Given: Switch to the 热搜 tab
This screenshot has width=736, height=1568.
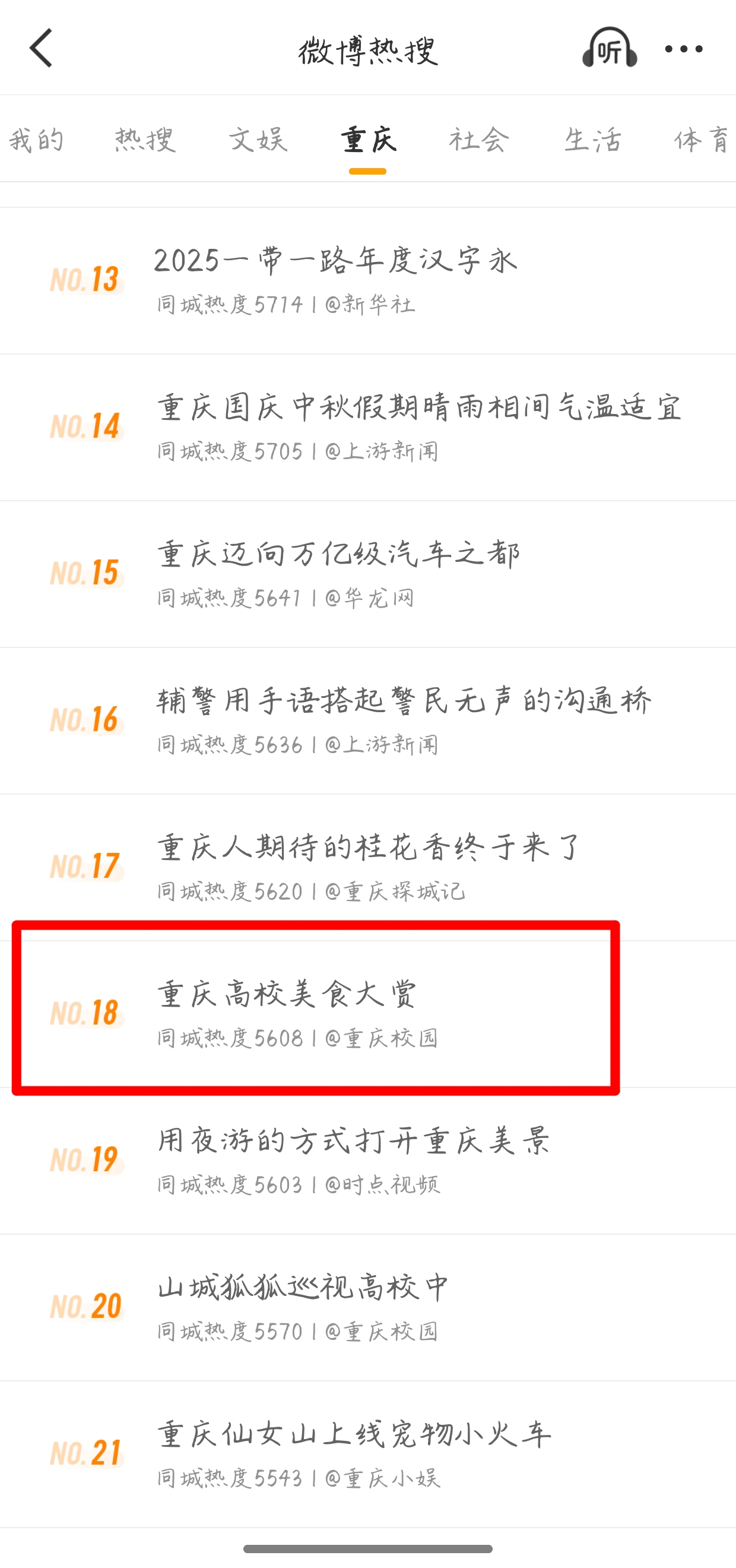Looking at the screenshot, I should pyautogui.click(x=145, y=140).
